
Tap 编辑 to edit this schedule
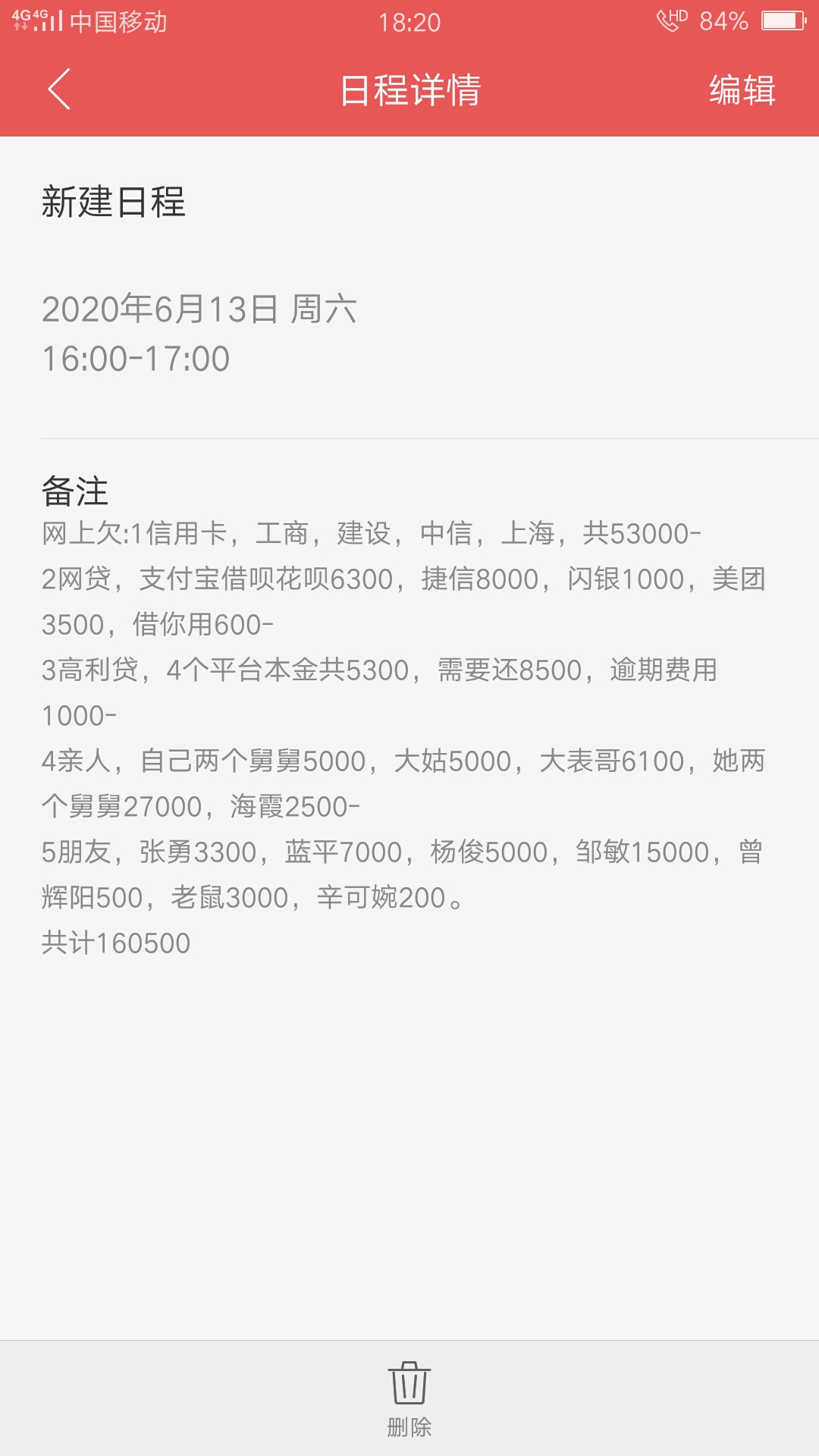pos(742,89)
